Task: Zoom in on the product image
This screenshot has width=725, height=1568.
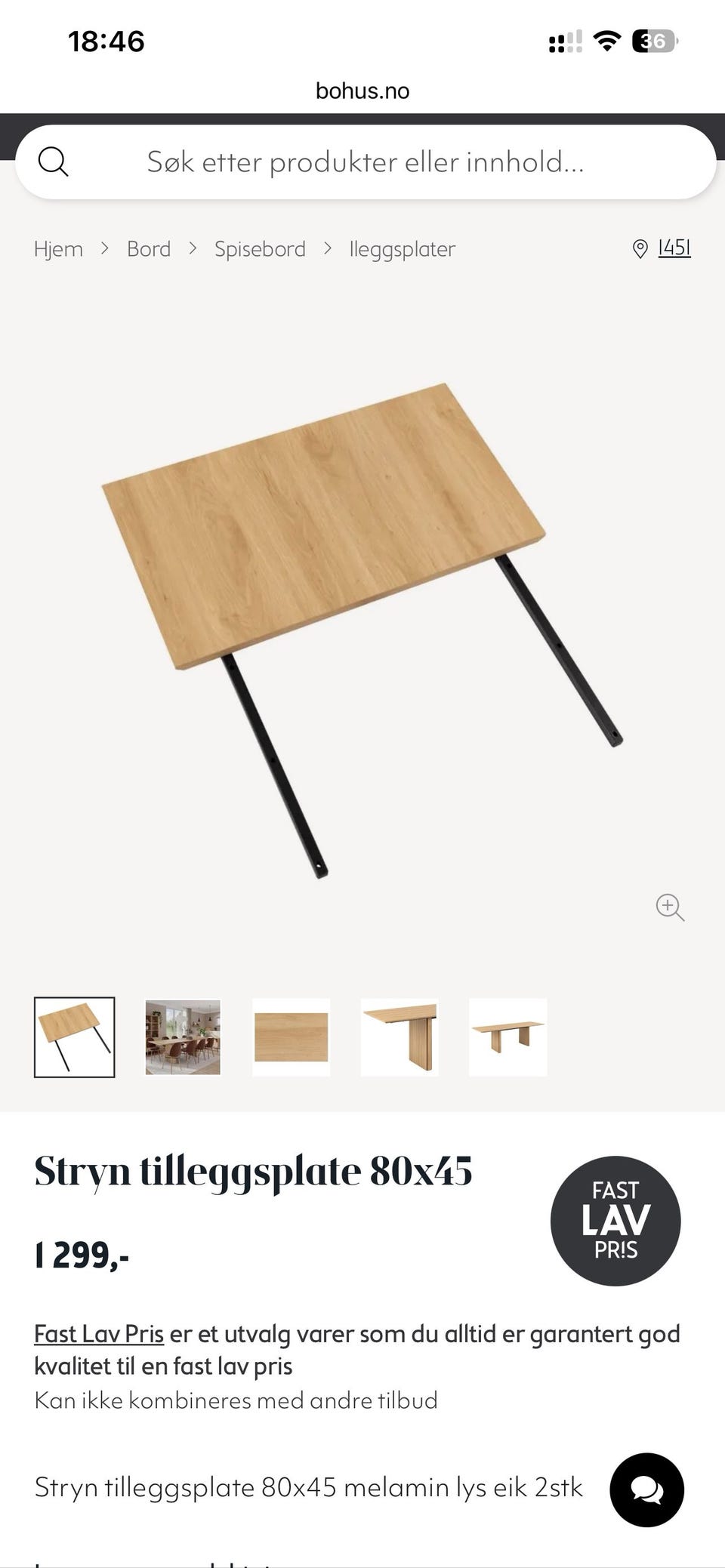Action: (x=669, y=907)
